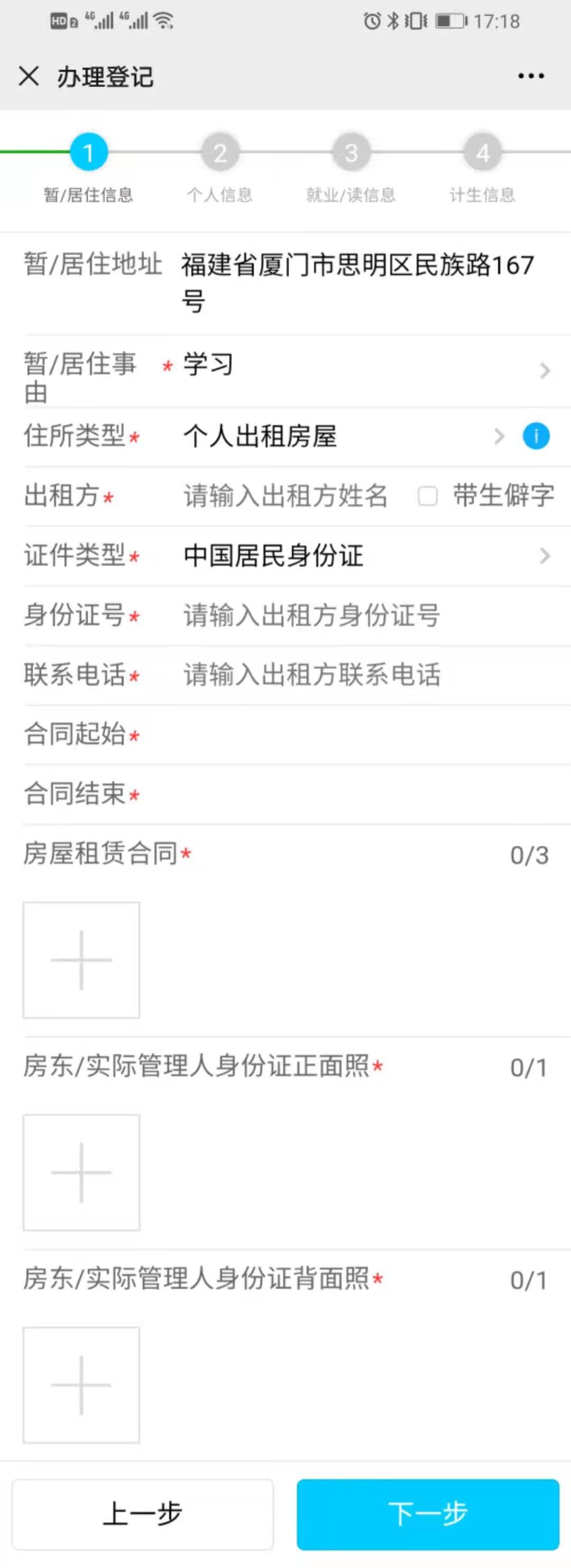Go back with 上一步
The width and height of the screenshot is (571, 1568).
pos(142,1514)
